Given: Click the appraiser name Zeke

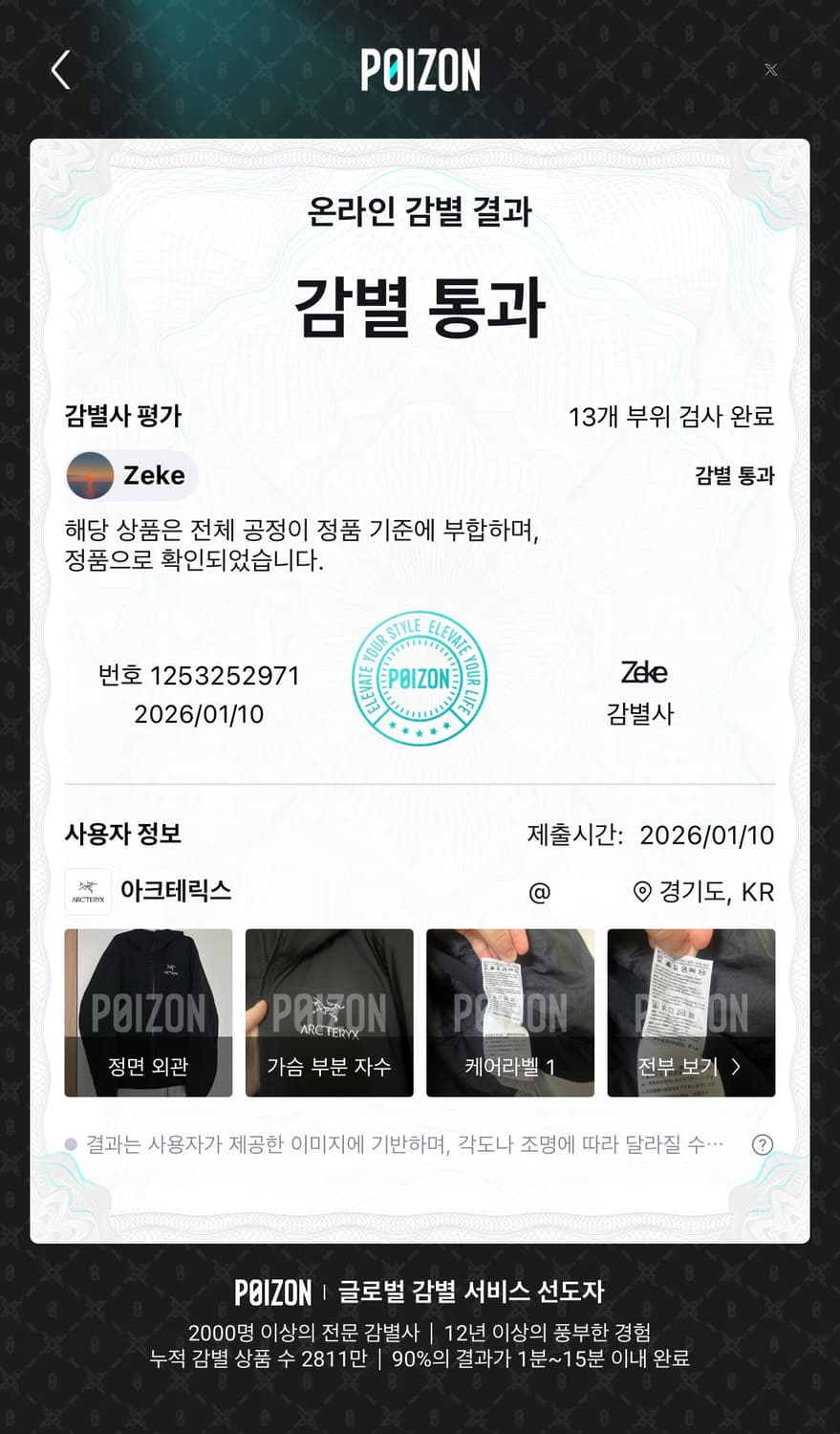Looking at the screenshot, I should coord(156,475).
